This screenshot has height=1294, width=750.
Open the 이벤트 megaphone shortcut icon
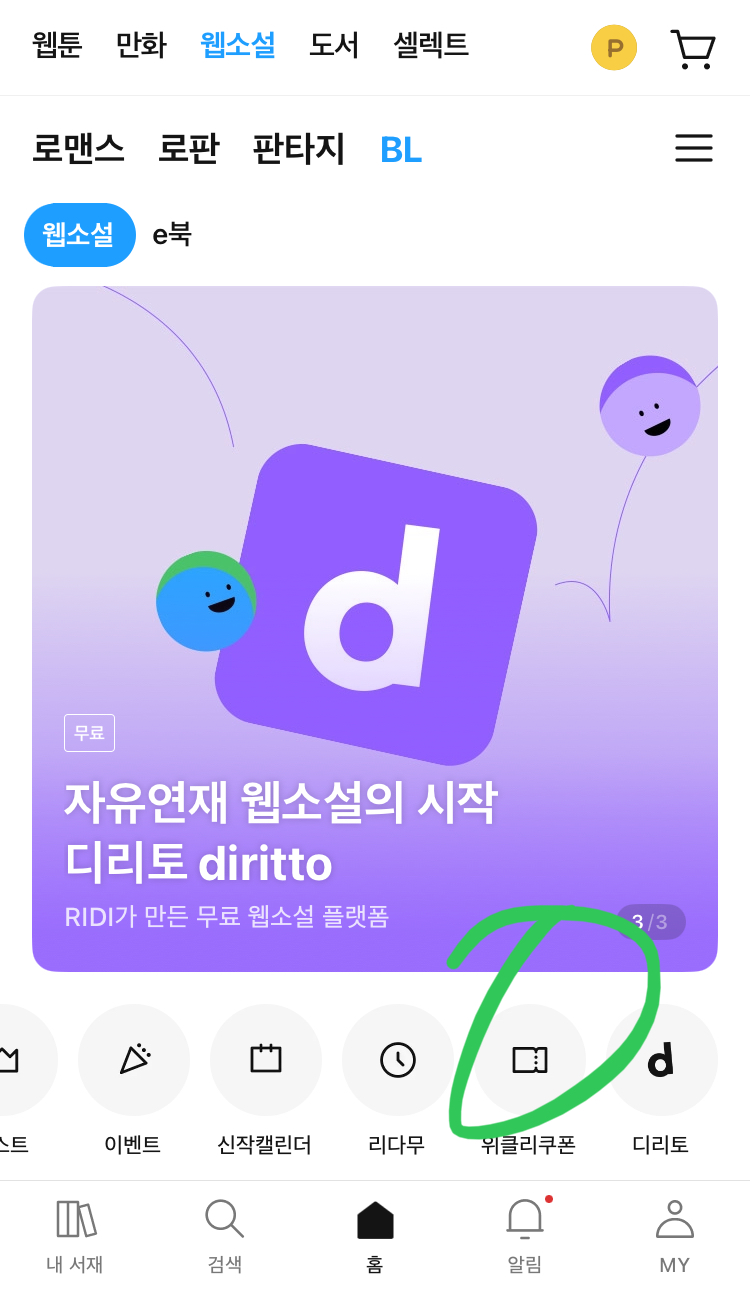pos(134,1059)
